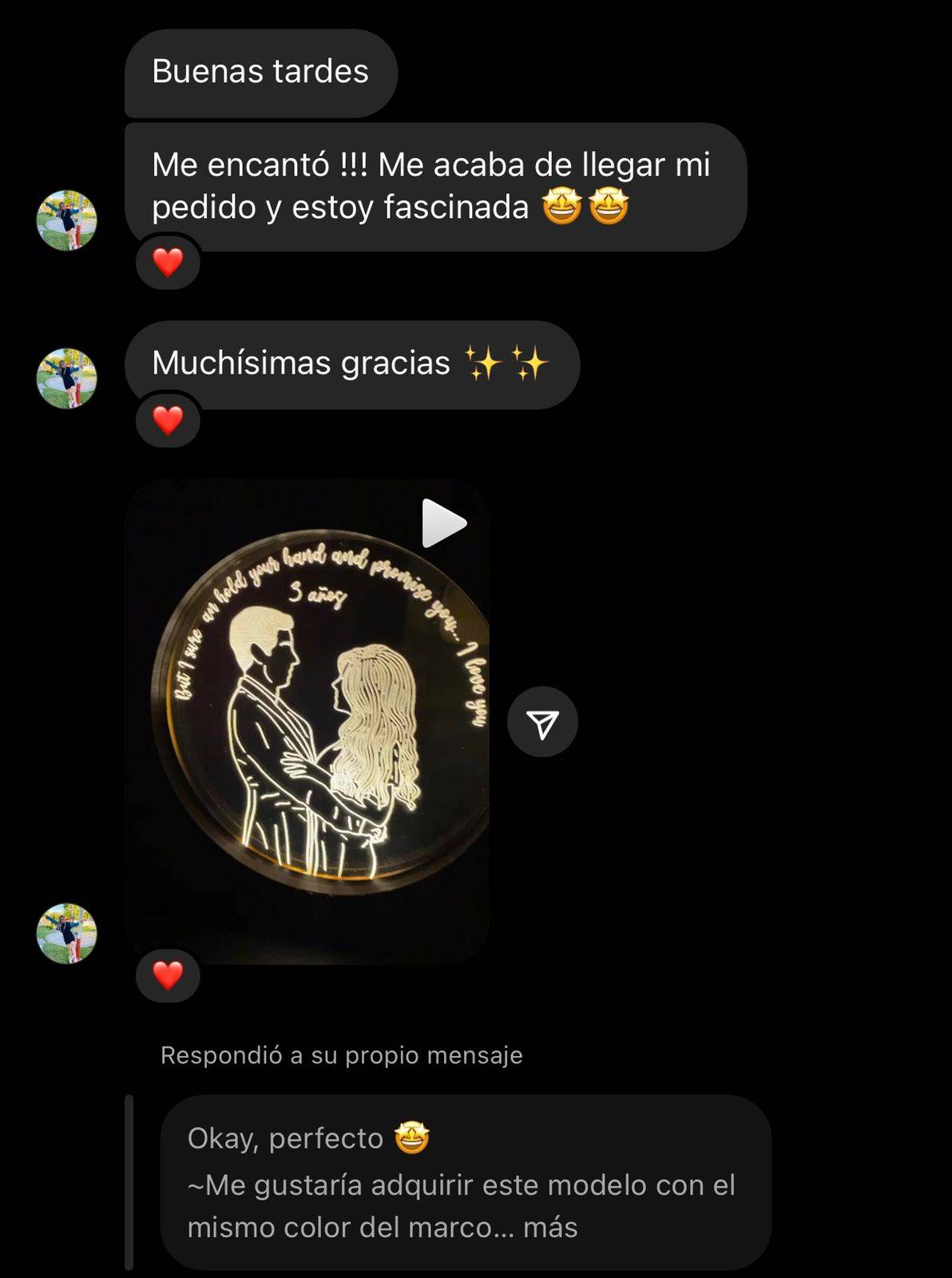Open sender's avatar next to the fascinada message

coord(67,220)
